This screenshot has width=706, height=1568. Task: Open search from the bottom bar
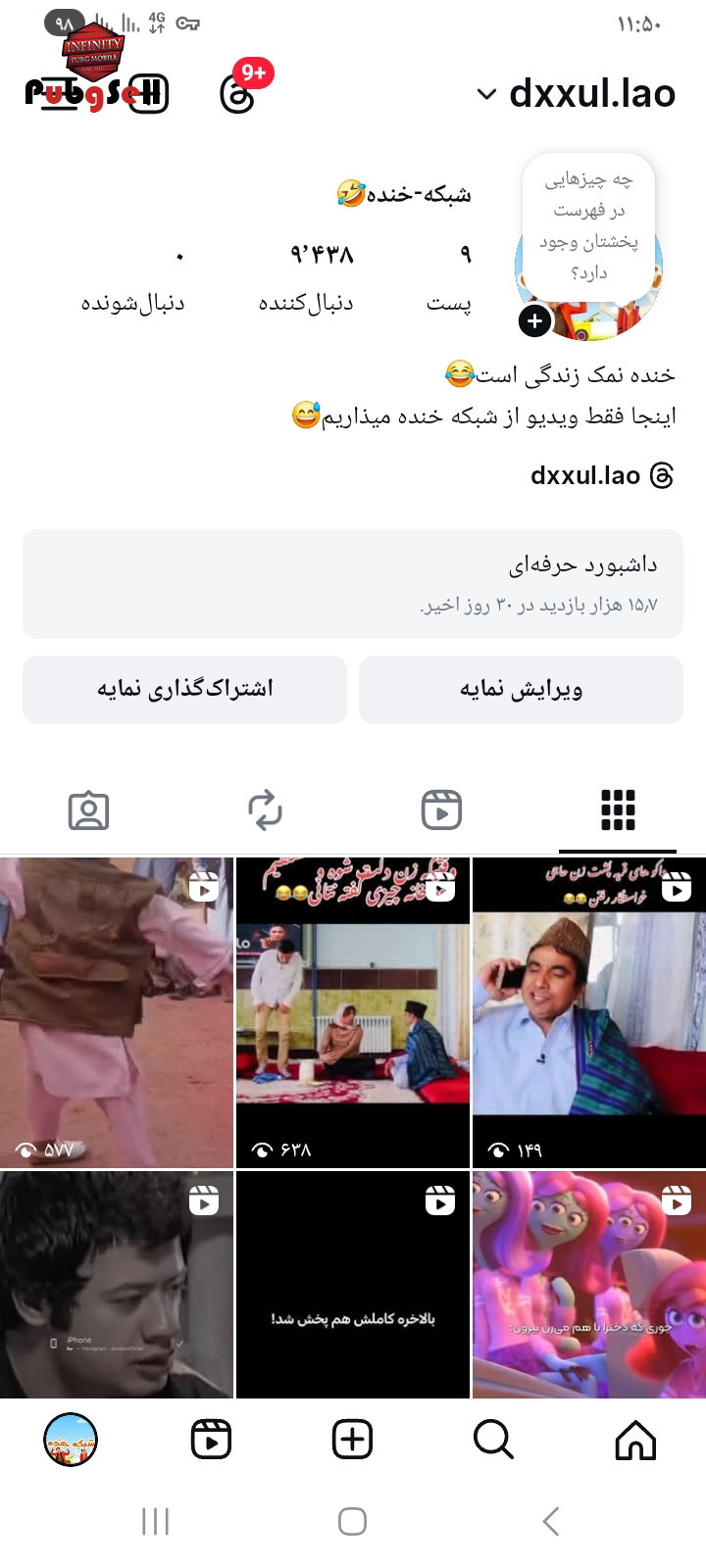coord(493,1440)
